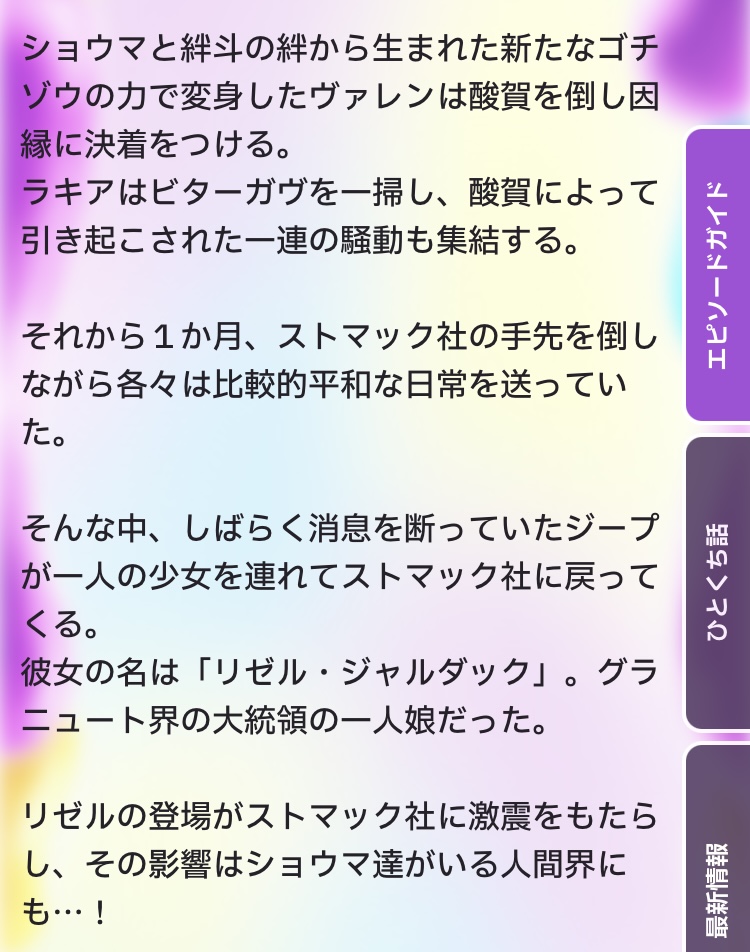
Task: Select the エピソードガイド side tab
Action: 717,275
